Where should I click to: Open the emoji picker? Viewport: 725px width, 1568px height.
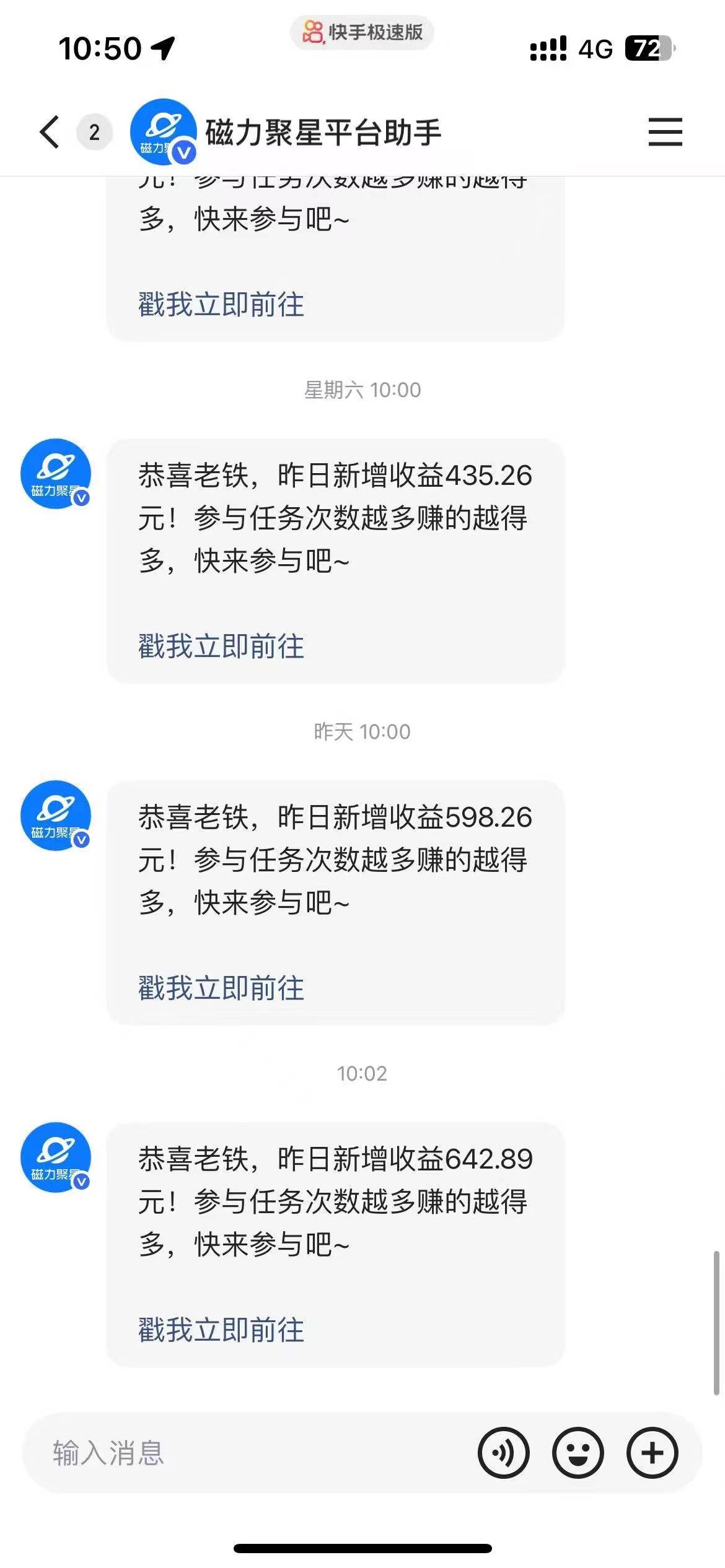pyautogui.click(x=578, y=1452)
